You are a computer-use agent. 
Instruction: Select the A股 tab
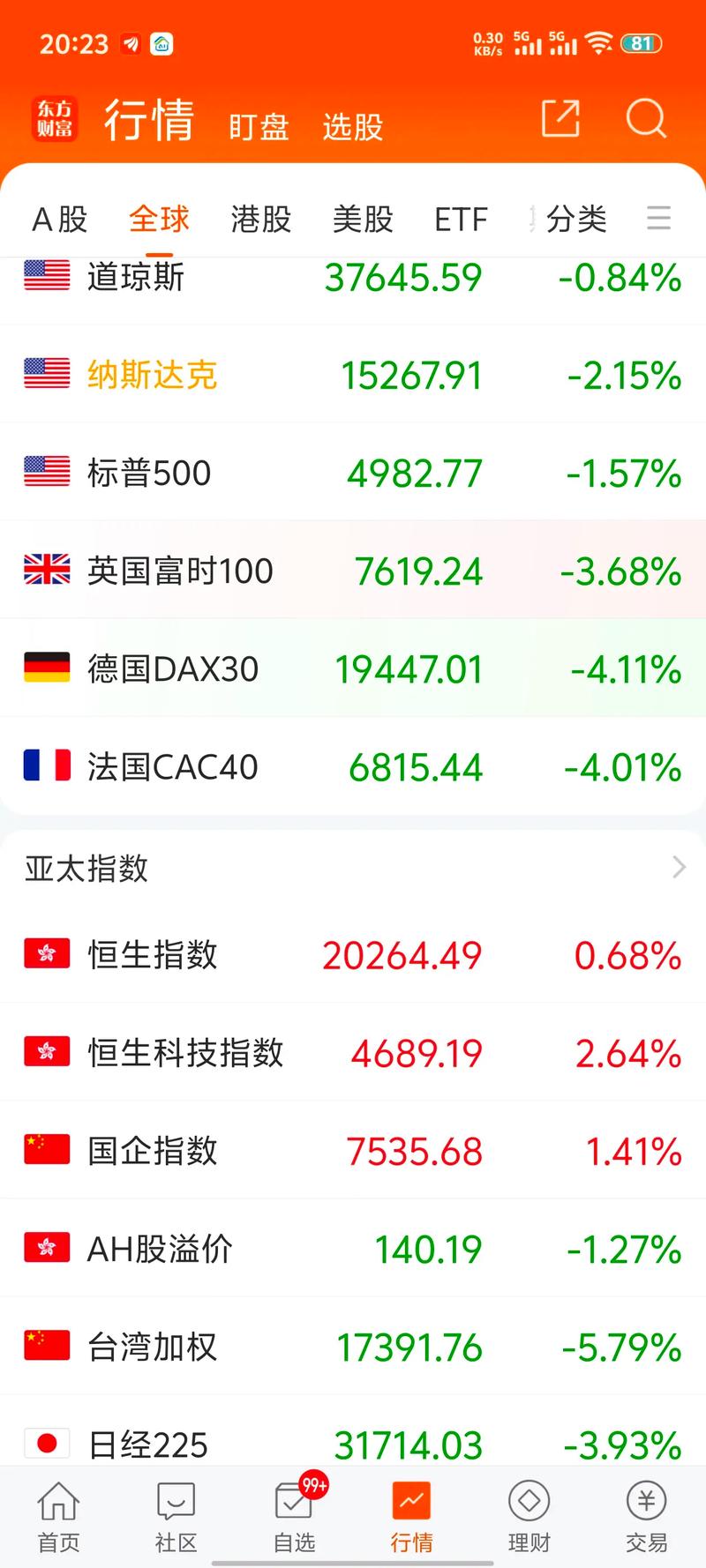point(58,219)
